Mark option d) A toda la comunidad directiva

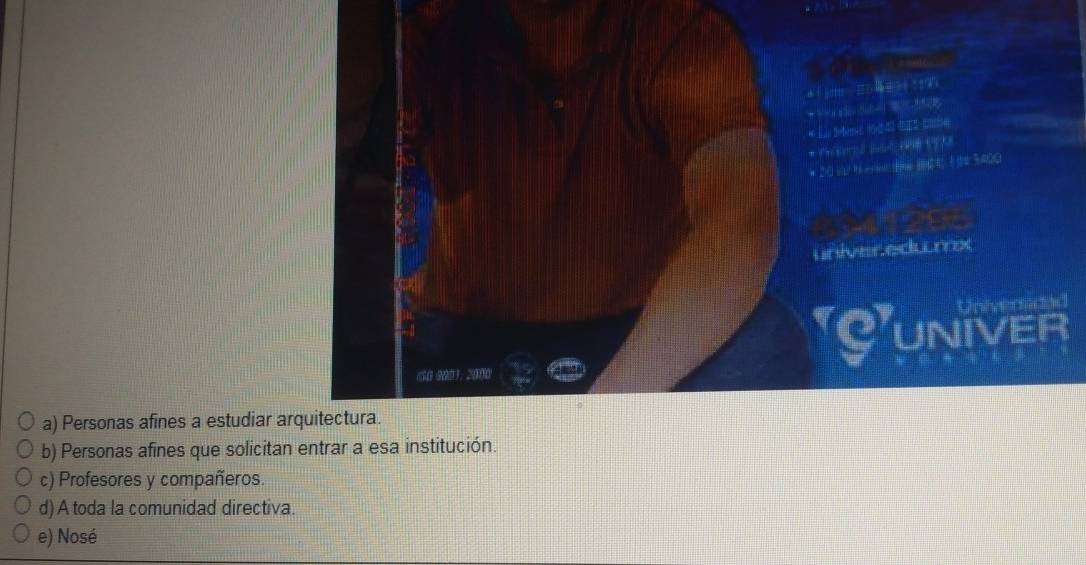tap(26, 508)
